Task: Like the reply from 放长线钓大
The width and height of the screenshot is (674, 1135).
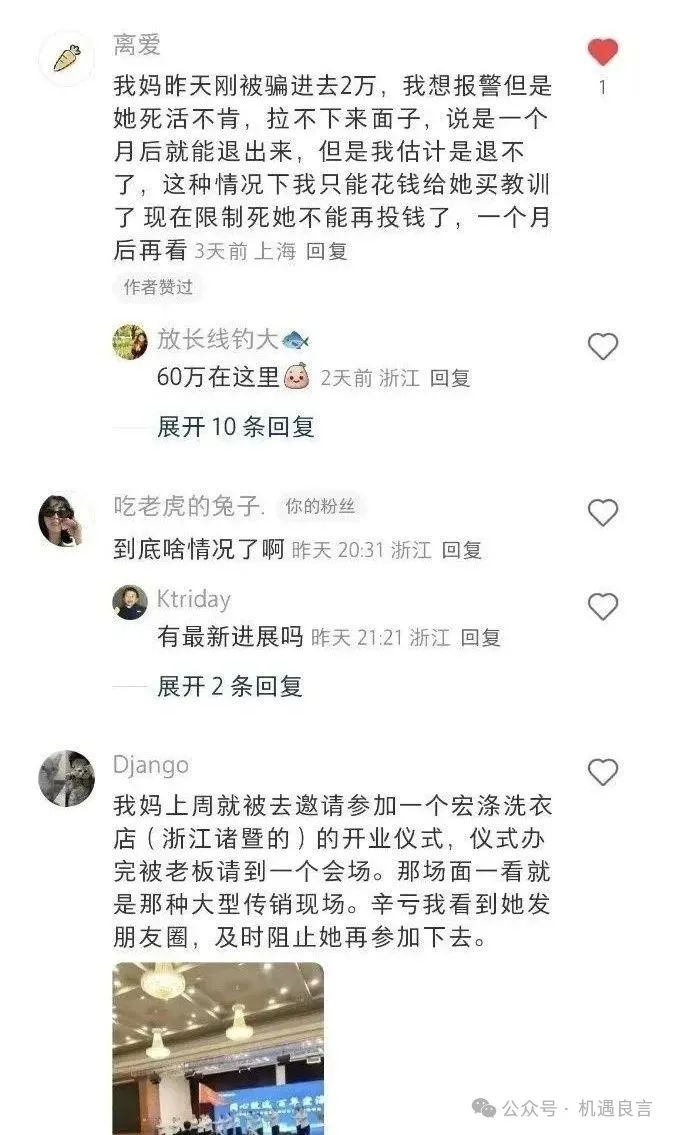Action: 602,347
